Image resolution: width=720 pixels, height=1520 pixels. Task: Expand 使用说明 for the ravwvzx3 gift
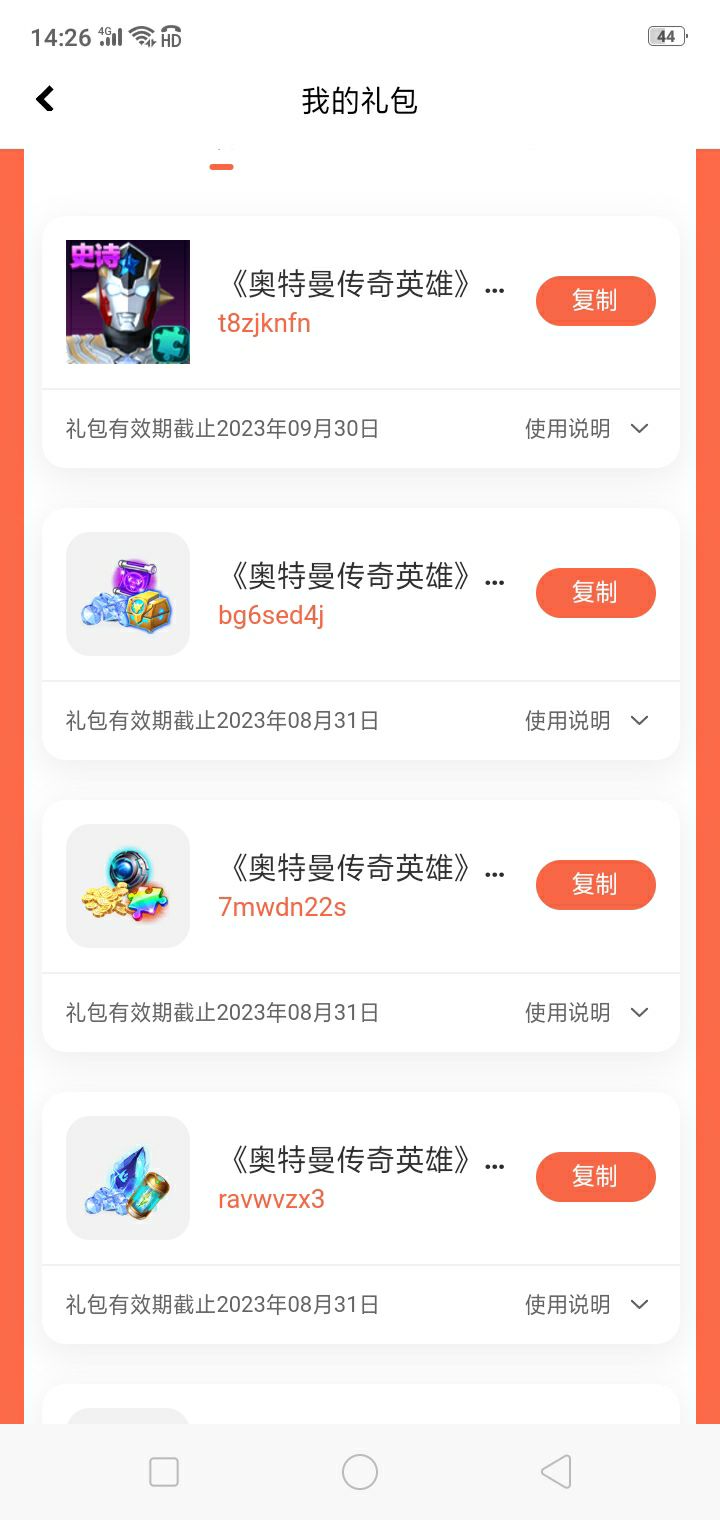point(587,1305)
